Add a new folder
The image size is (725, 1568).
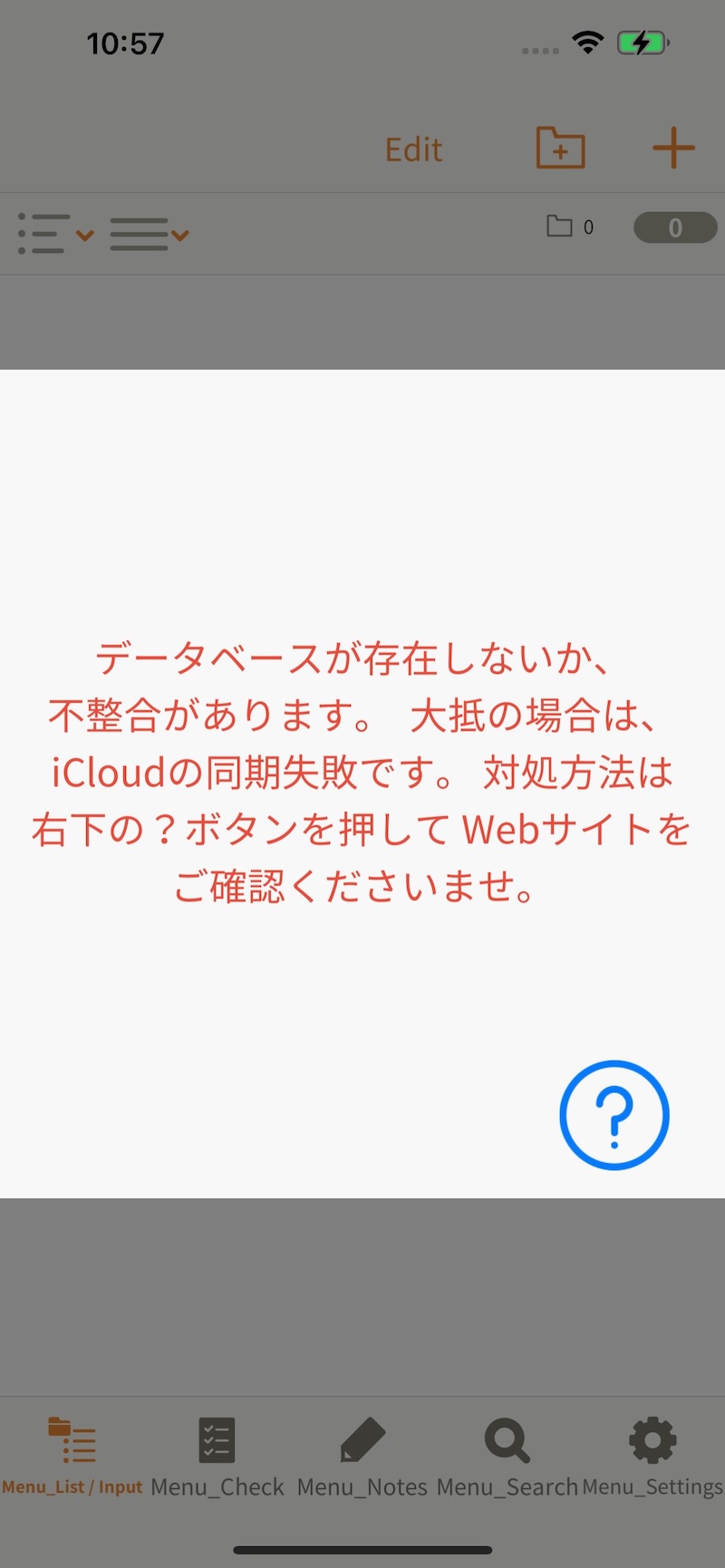tap(560, 148)
